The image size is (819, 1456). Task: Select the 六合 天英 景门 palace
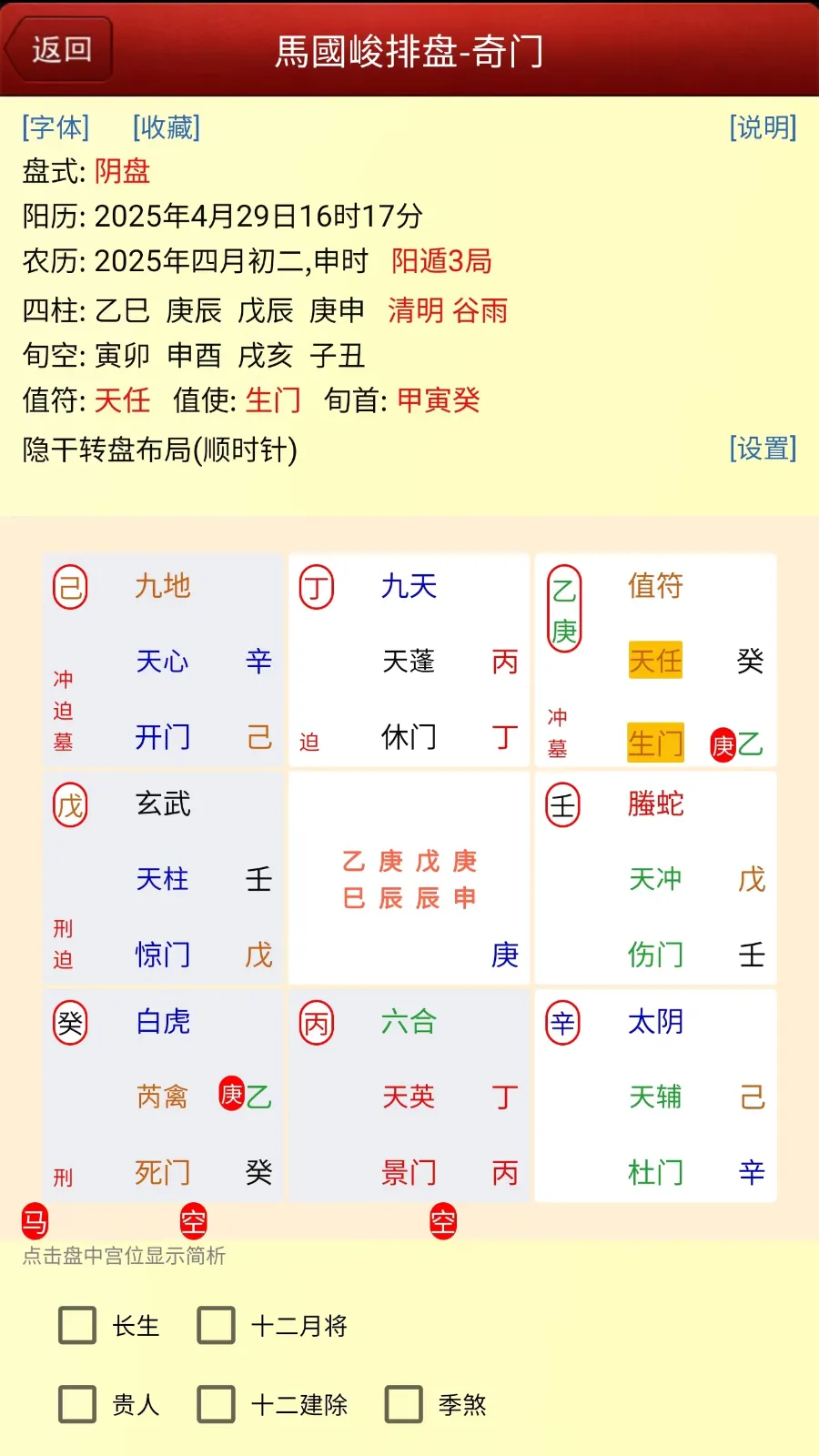409,1096
